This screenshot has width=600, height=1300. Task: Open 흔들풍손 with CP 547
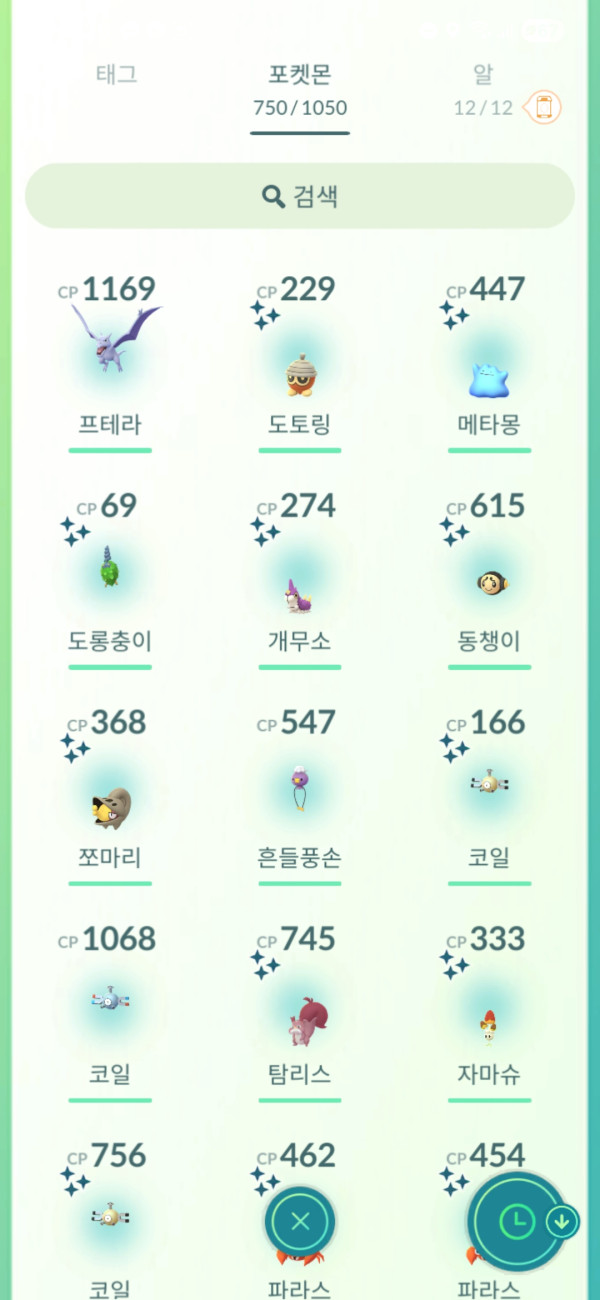tap(299, 795)
